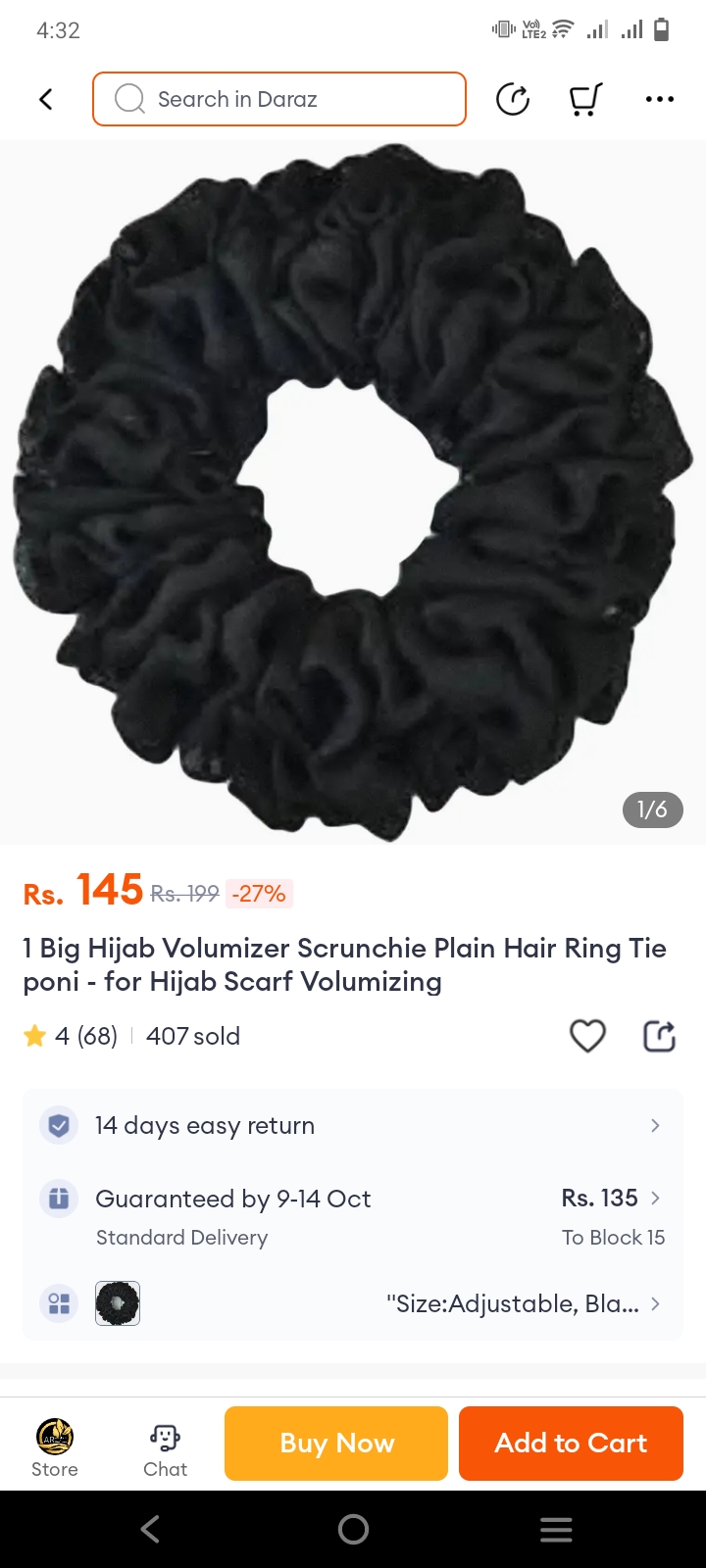
Task: Add product to wishlist with the heart
Action: 587,1036
